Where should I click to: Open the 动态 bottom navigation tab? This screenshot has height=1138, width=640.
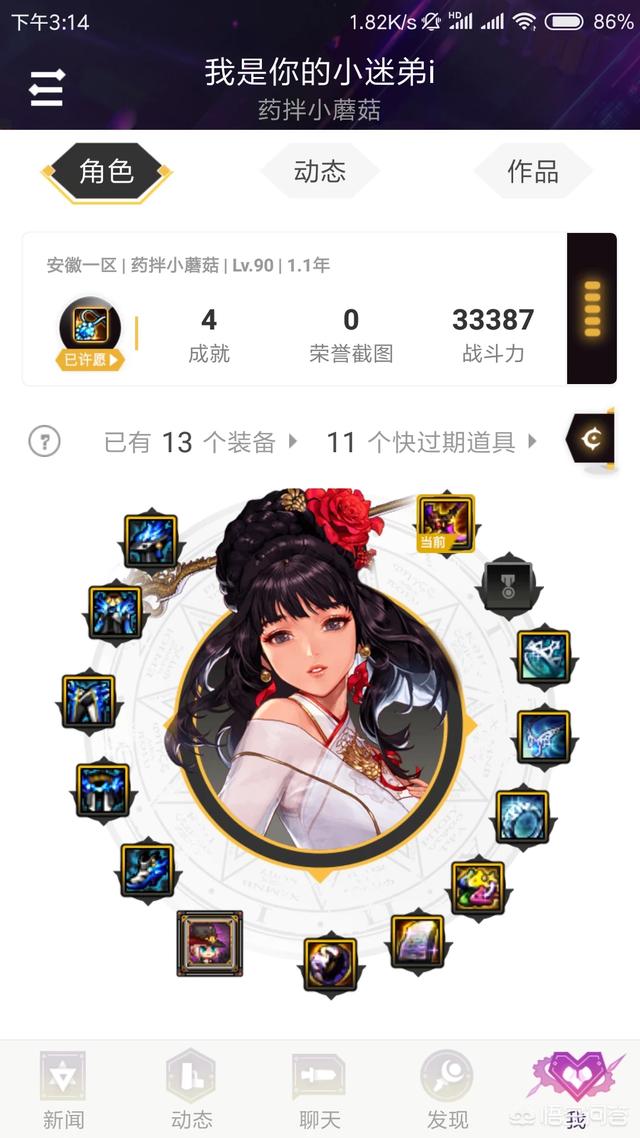click(191, 1089)
